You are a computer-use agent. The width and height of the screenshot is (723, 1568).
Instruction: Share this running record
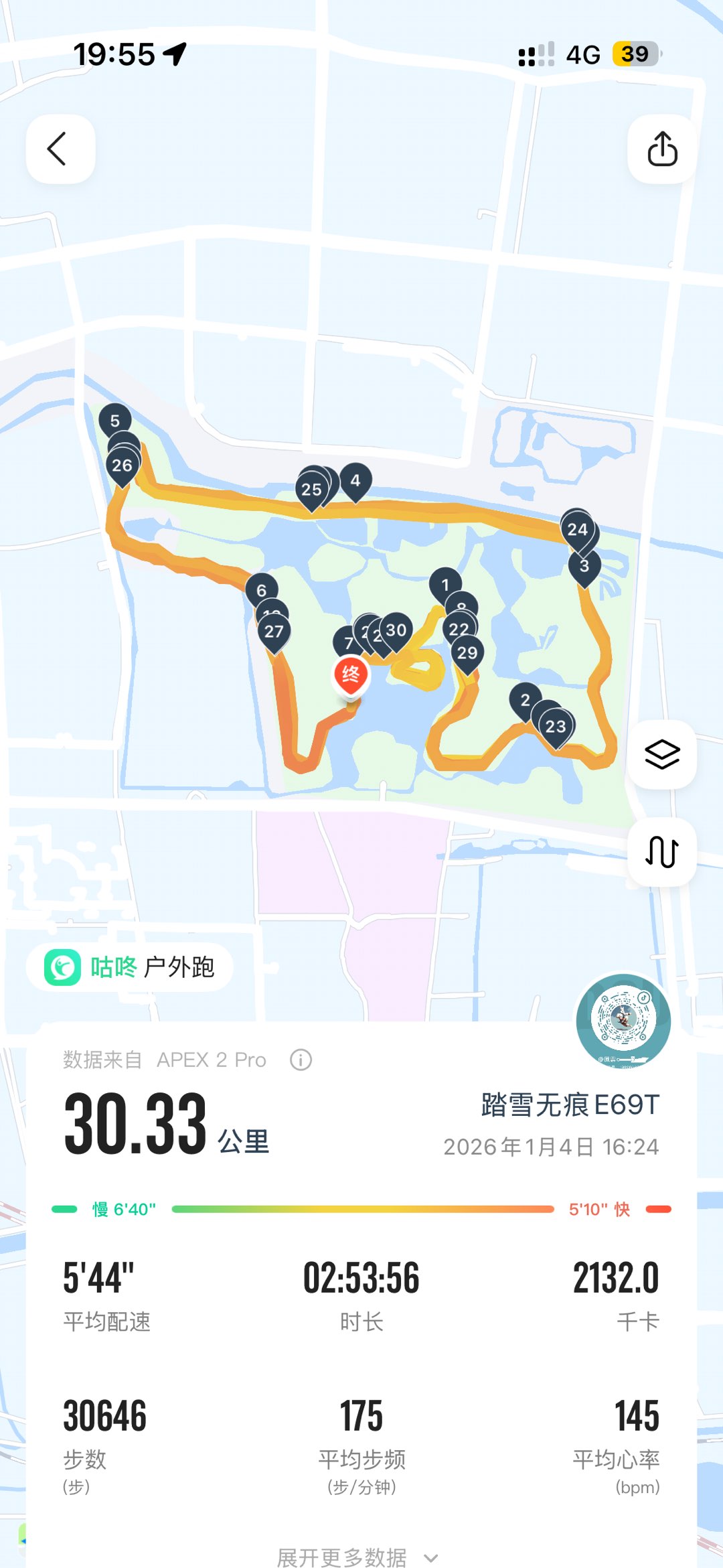[x=662, y=149]
